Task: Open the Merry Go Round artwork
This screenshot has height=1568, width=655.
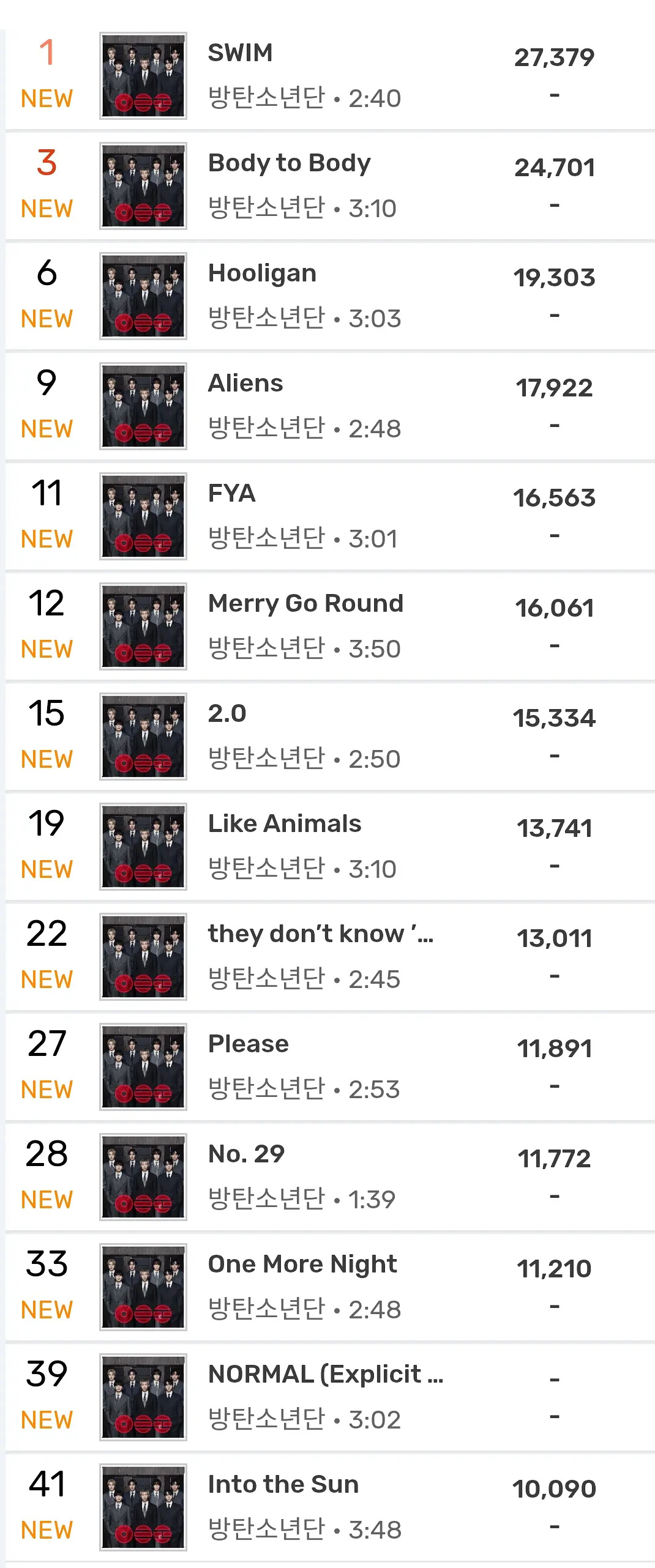Action: coord(143,625)
